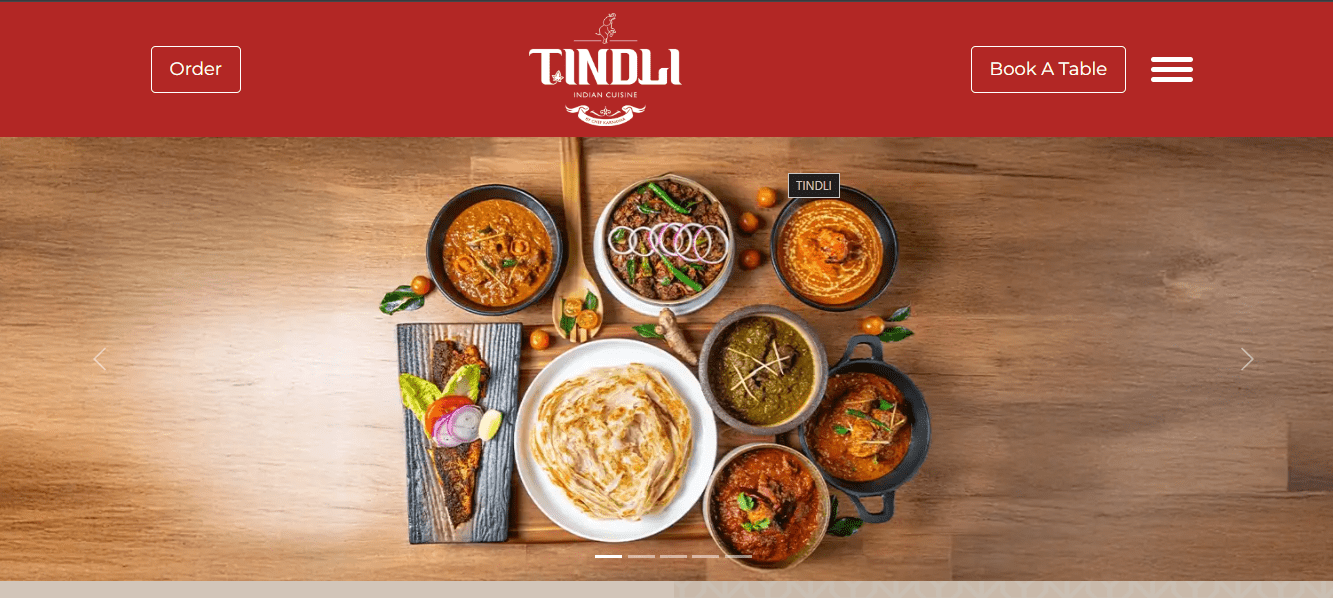Jump to the last carousel page indicator
This screenshot has width=1333, height=598.
738,556
